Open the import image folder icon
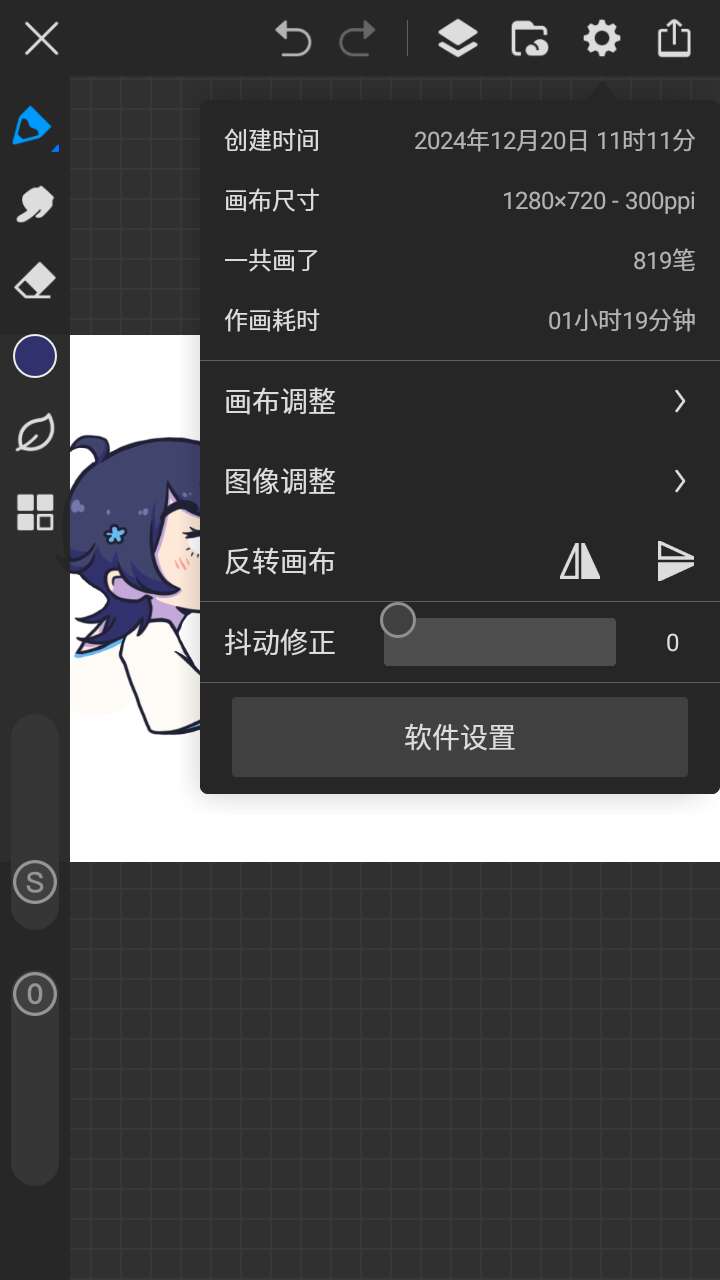The height and width of the screenshot is (1280, 720). [x=530, y=39]
